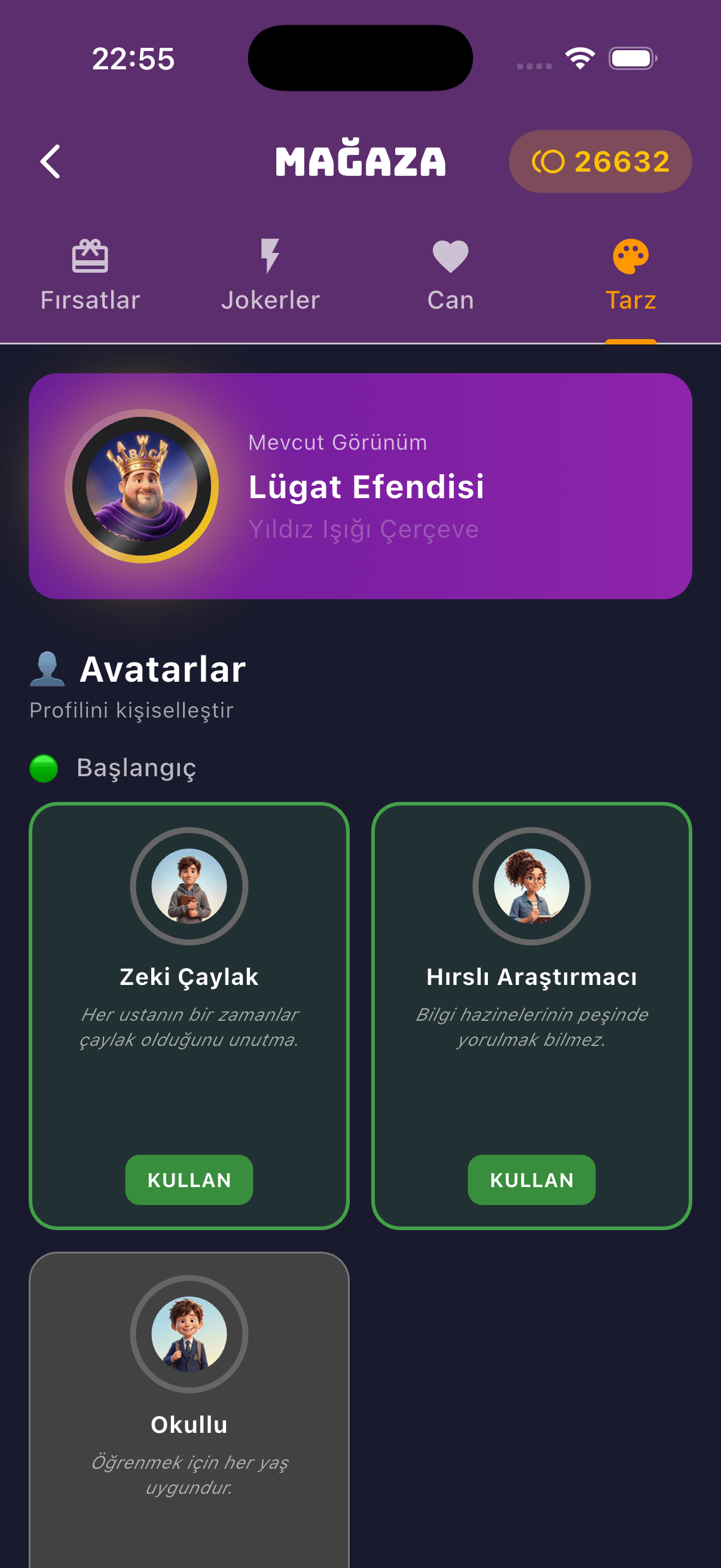Select the Okullu avatar thumbnail

pyautogui.click(x=190, y=1334)
